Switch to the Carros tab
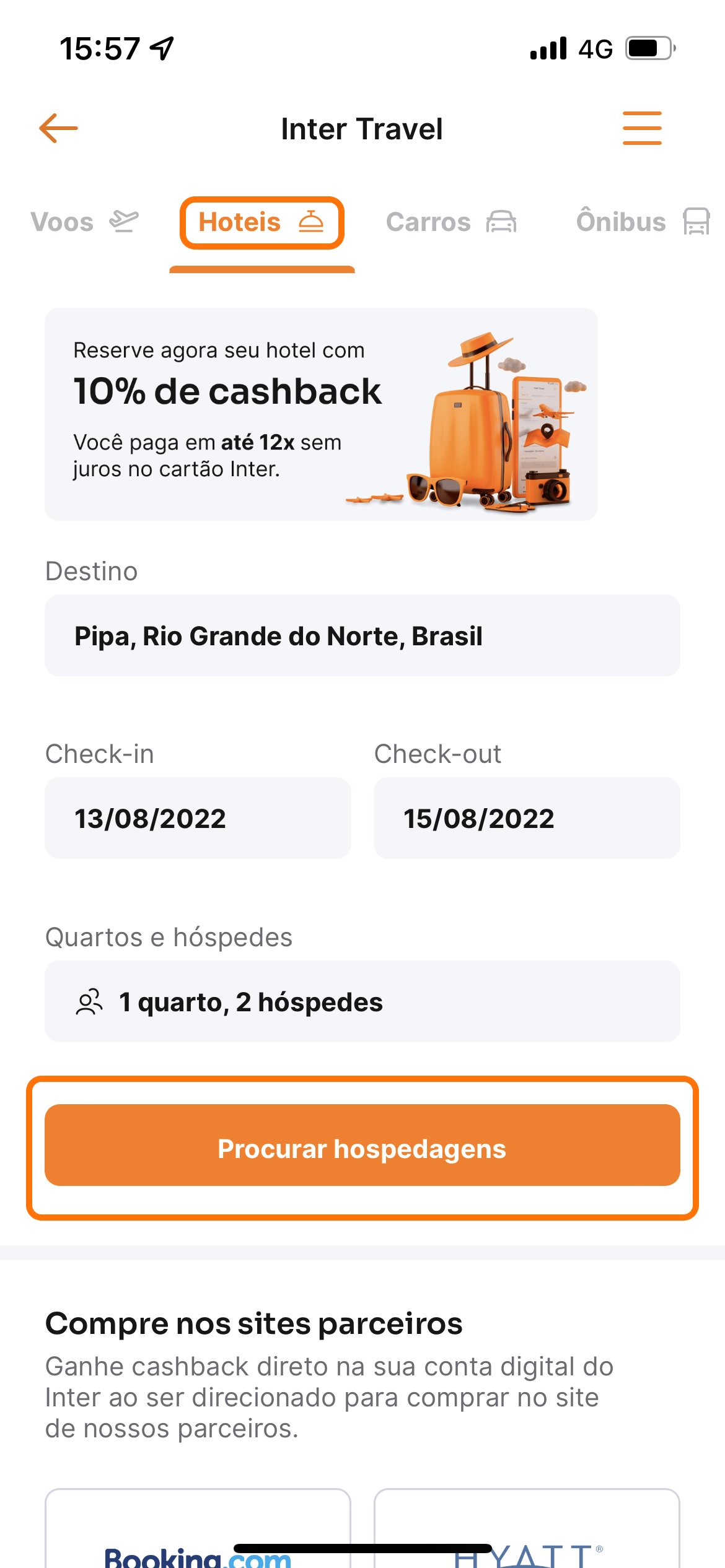 (x=451, y=222)
